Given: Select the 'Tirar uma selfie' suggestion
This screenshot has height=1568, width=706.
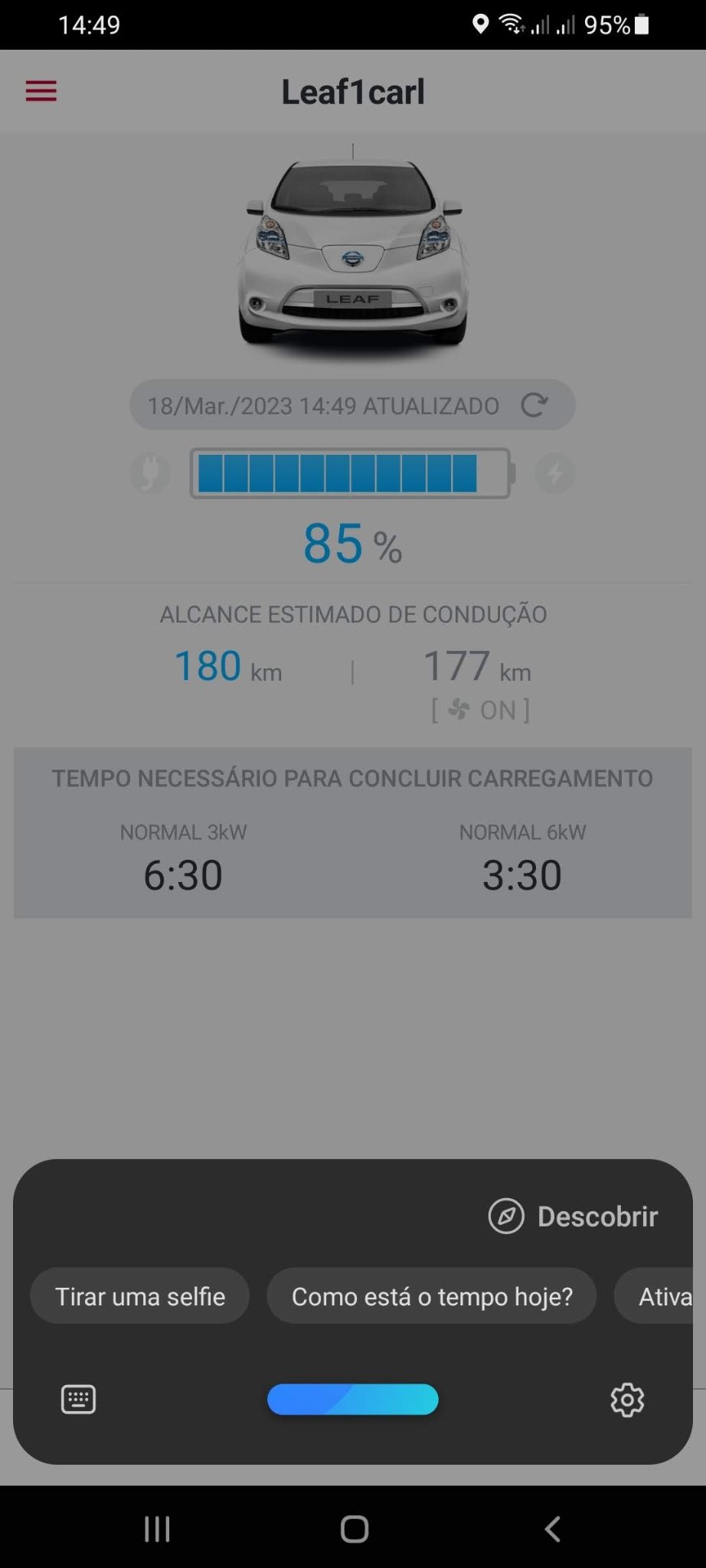Looking at the screenshot, I should click(x=140, y=1296).
